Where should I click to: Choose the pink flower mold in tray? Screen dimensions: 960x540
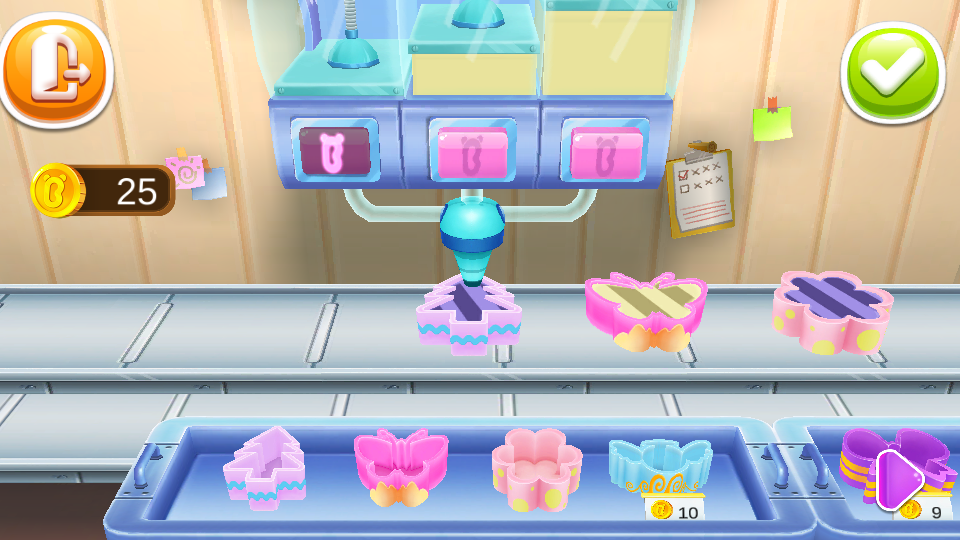pos(536,468)
